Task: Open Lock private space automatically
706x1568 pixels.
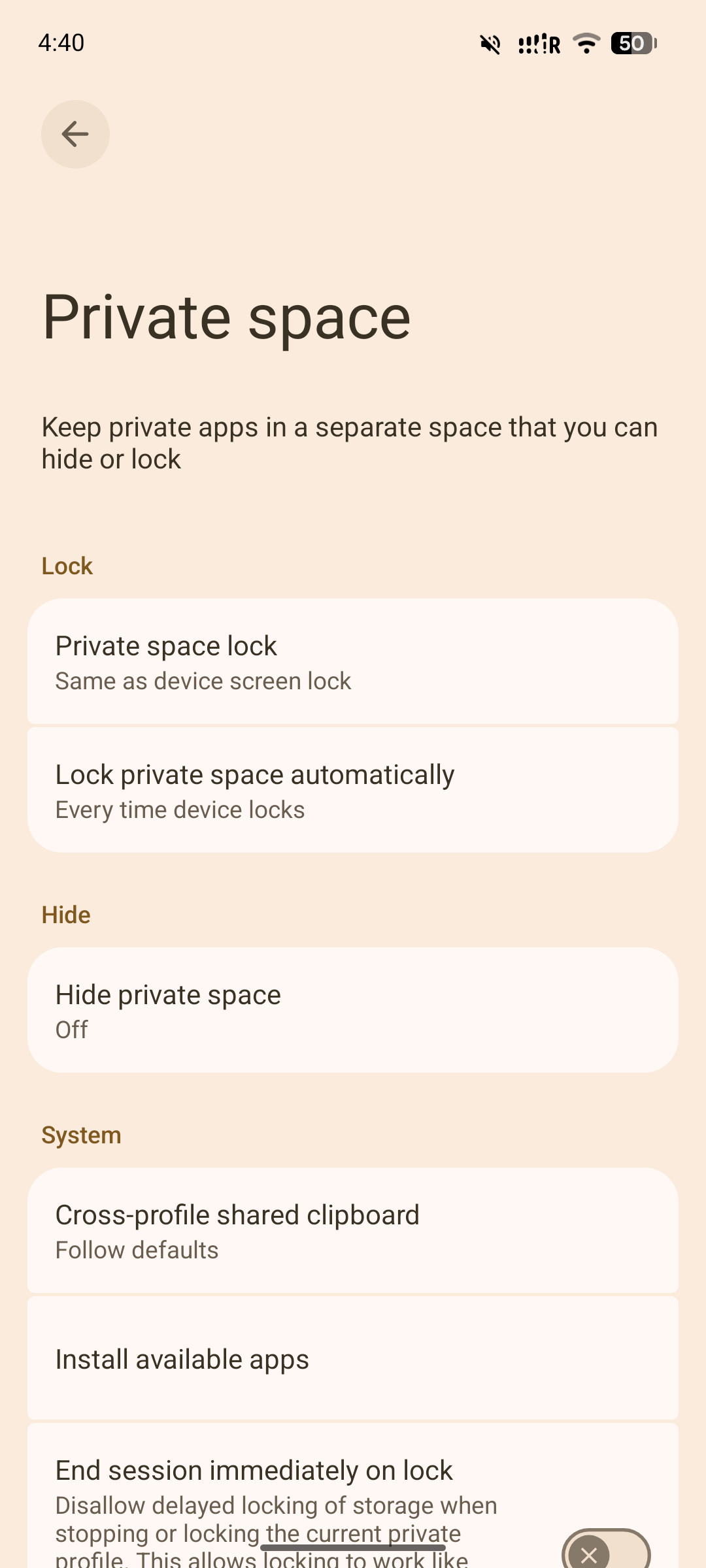Action: (353, 790)
